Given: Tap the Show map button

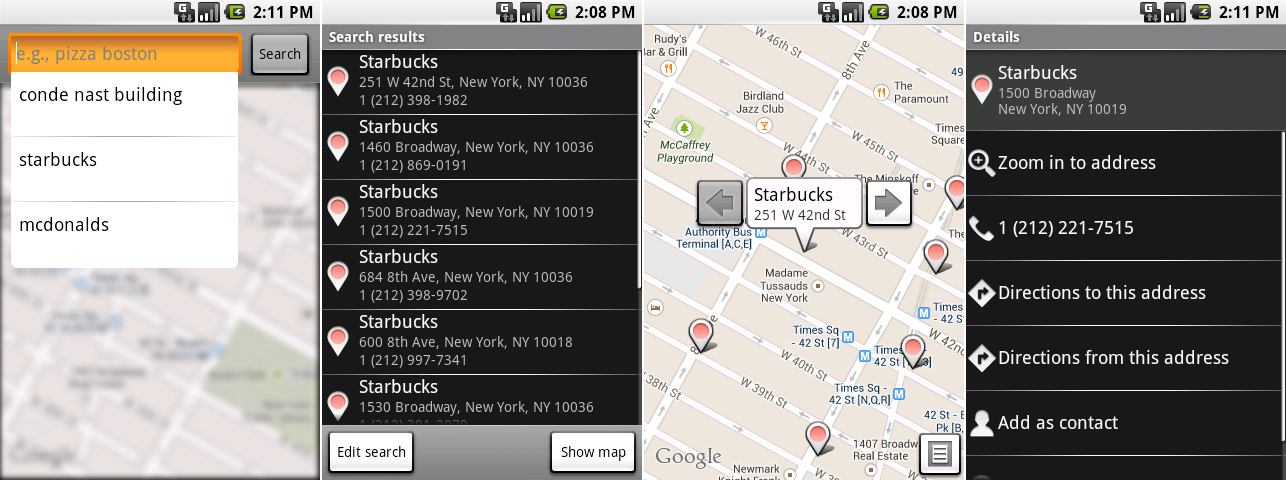Looking at the screenshot, I should point(593,452).
